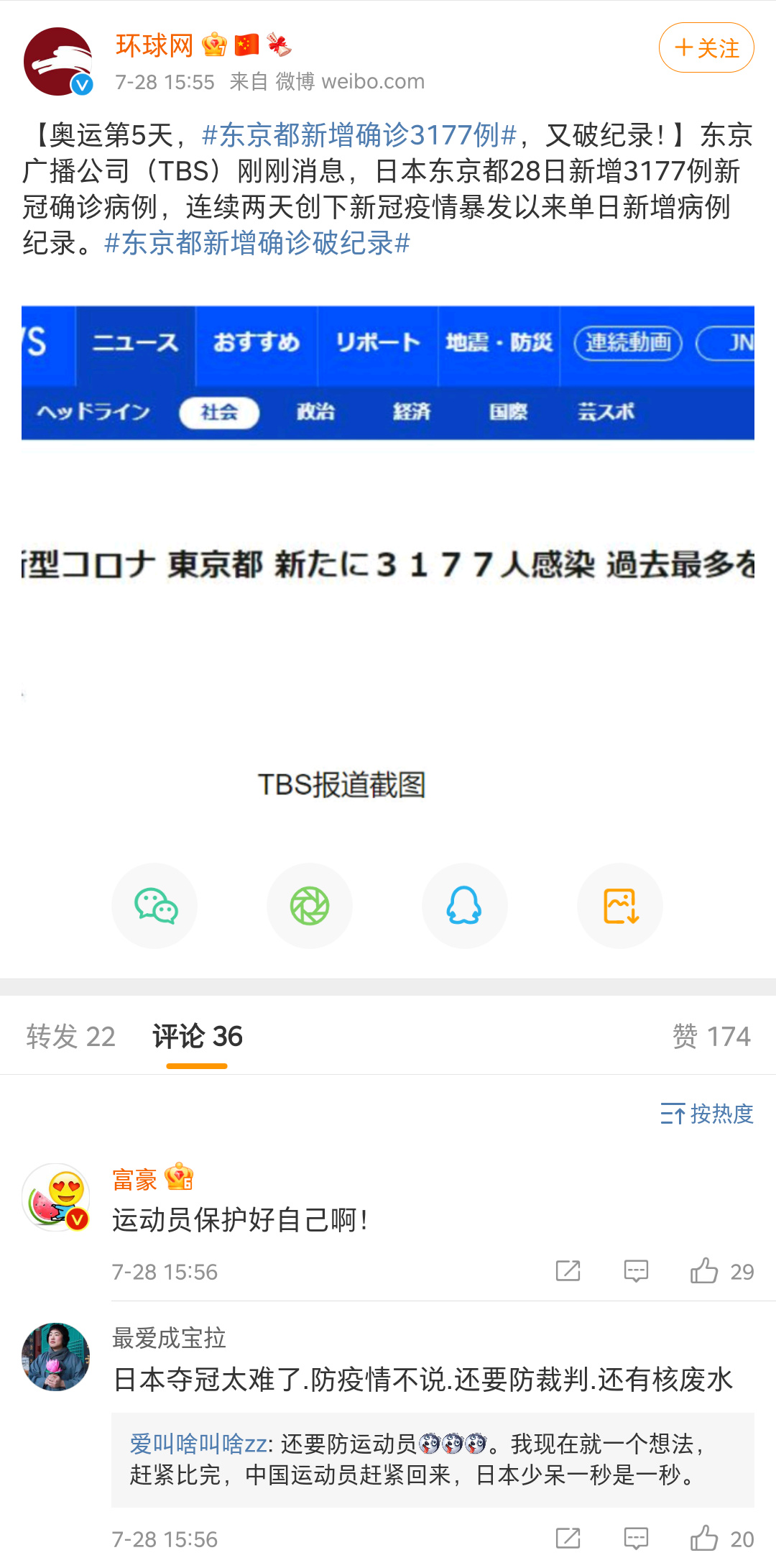View the TBS报道截图 image
The height and width of the screenshot is (1568, 776).
[x=388, y=561]
